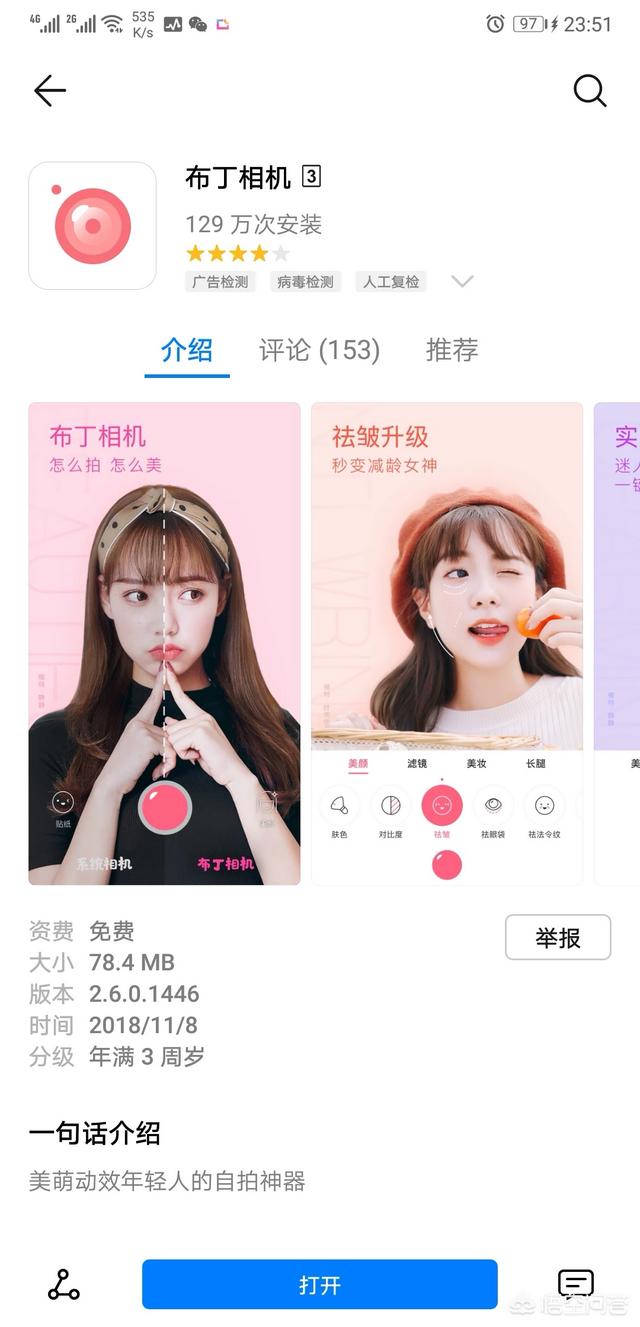Share this app via the share icon

(x=64, y=1284)
